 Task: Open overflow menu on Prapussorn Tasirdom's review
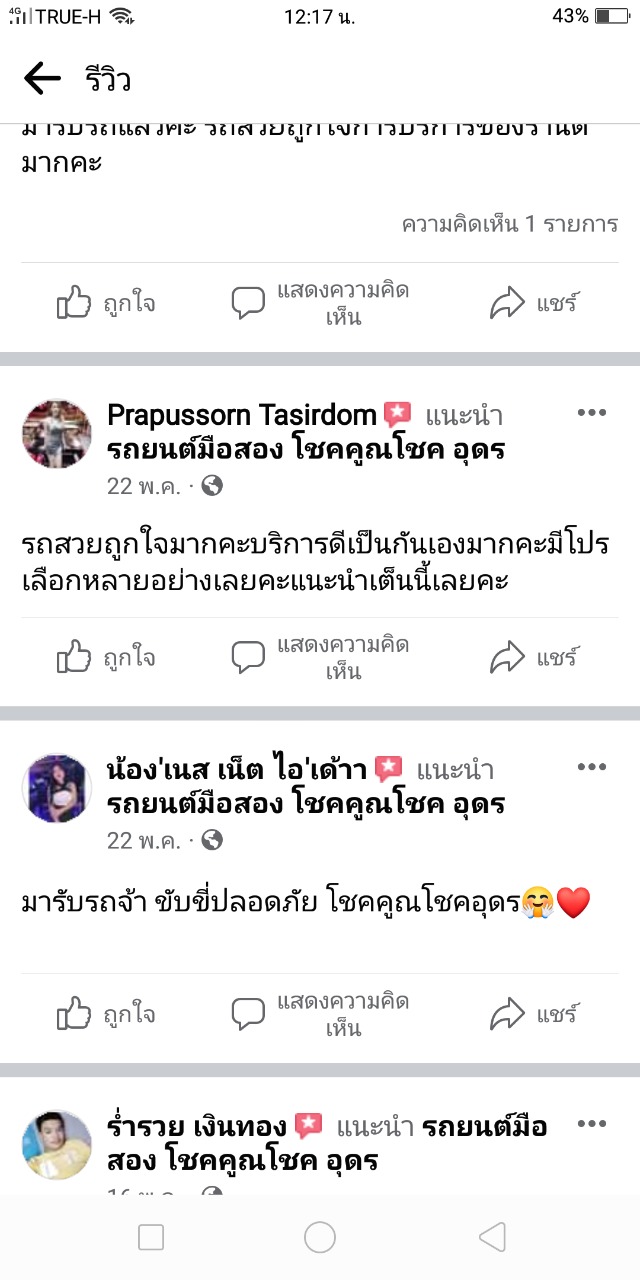tap(591, 413)
